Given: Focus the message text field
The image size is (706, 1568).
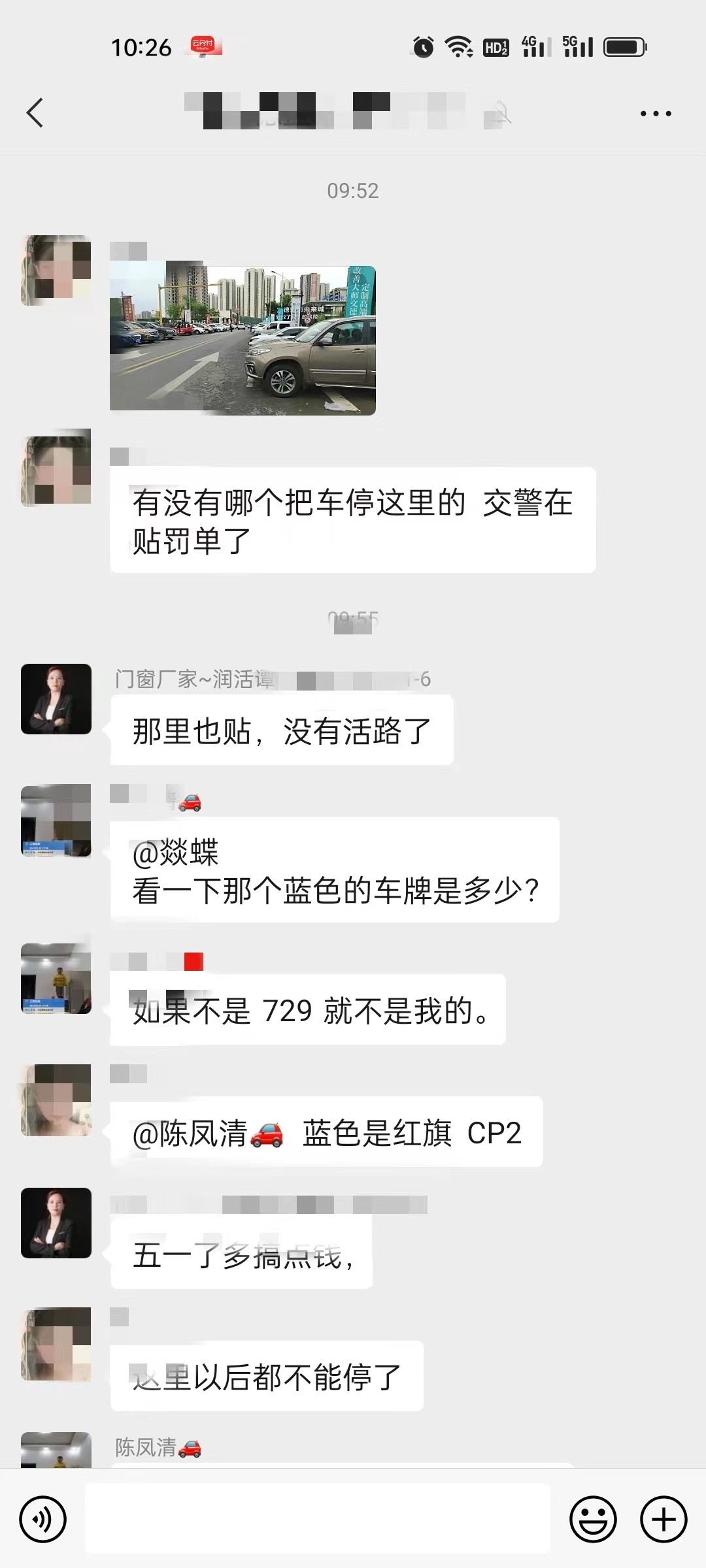Looking at the screenshot, I should [x=318, y=1519].
